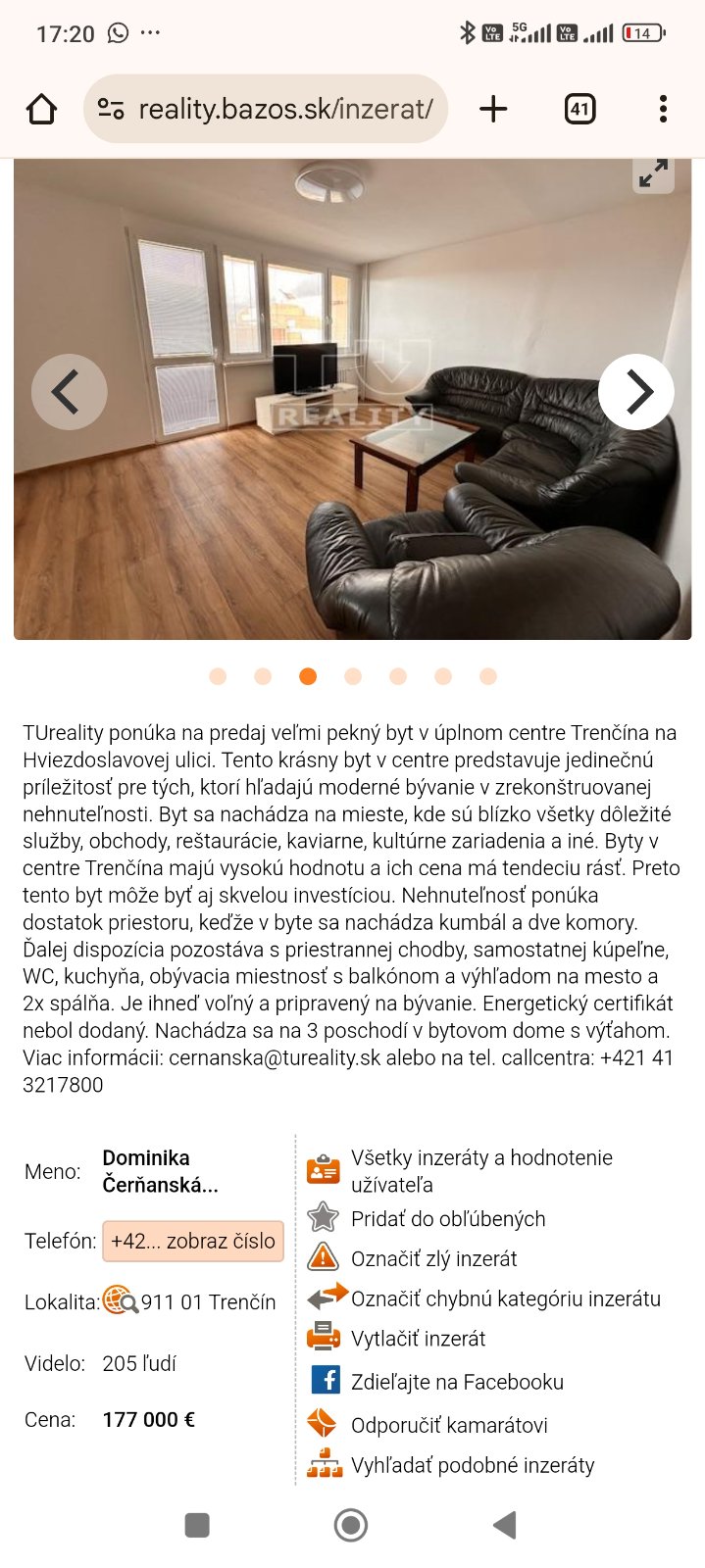Report listing via Označiť zlý inzerát
Screen dimensions: 705x1568
pyautogui.click(x=433, y=1259)
